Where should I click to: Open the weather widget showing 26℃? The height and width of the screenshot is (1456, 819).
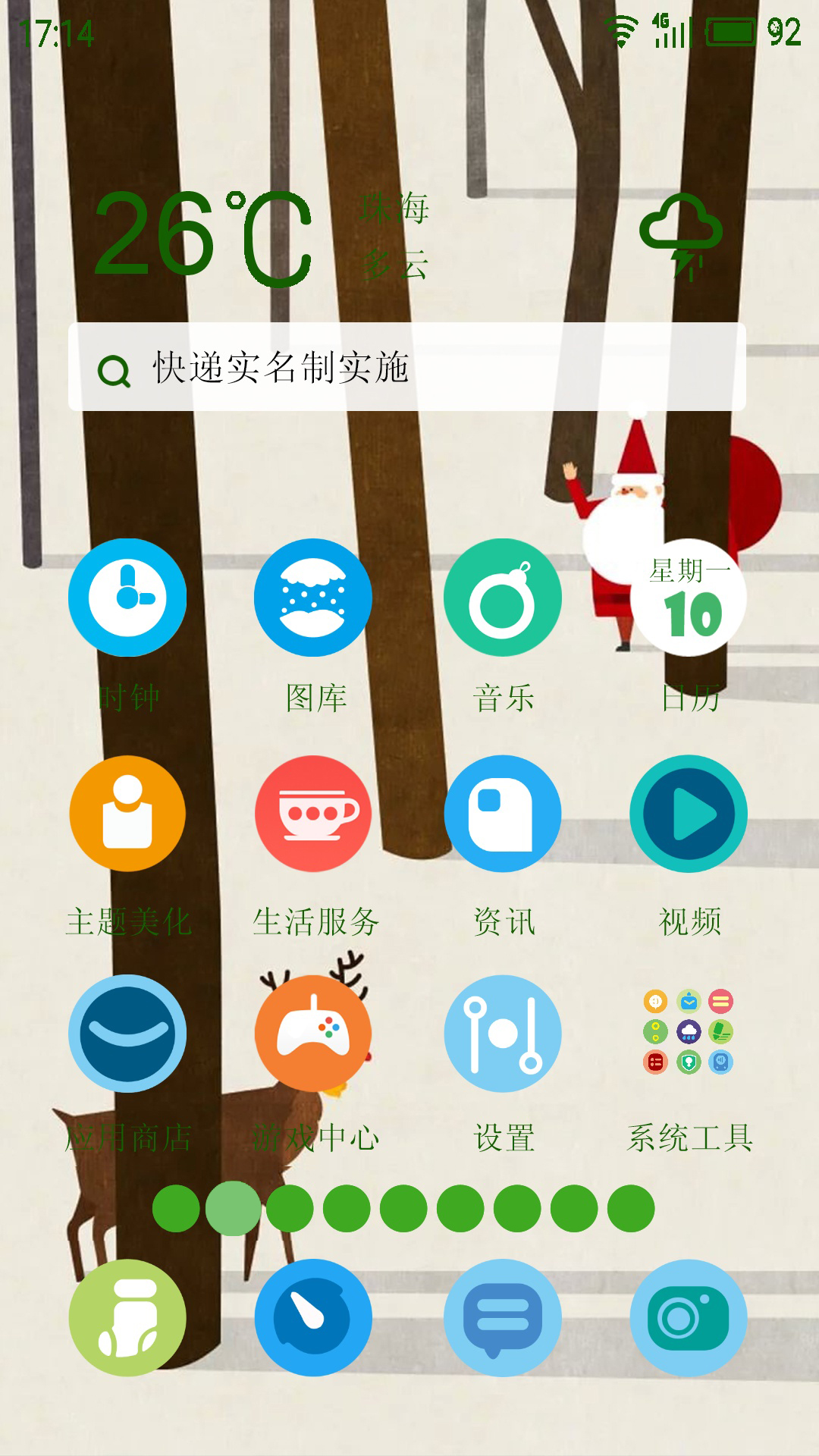(409, 237)
